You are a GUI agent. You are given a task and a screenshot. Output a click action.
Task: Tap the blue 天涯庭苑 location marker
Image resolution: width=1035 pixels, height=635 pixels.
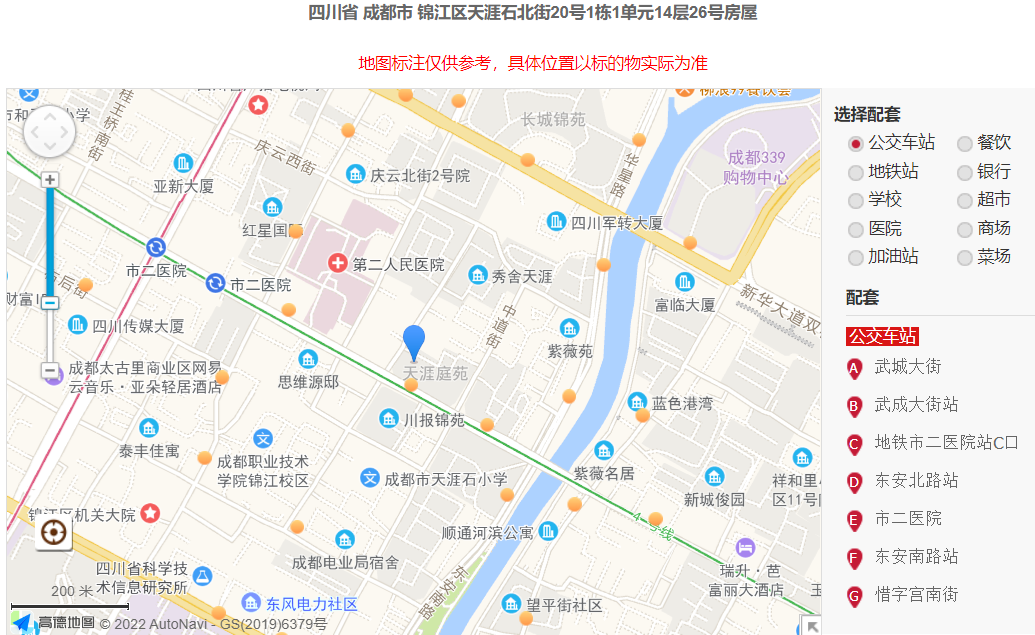413,341
